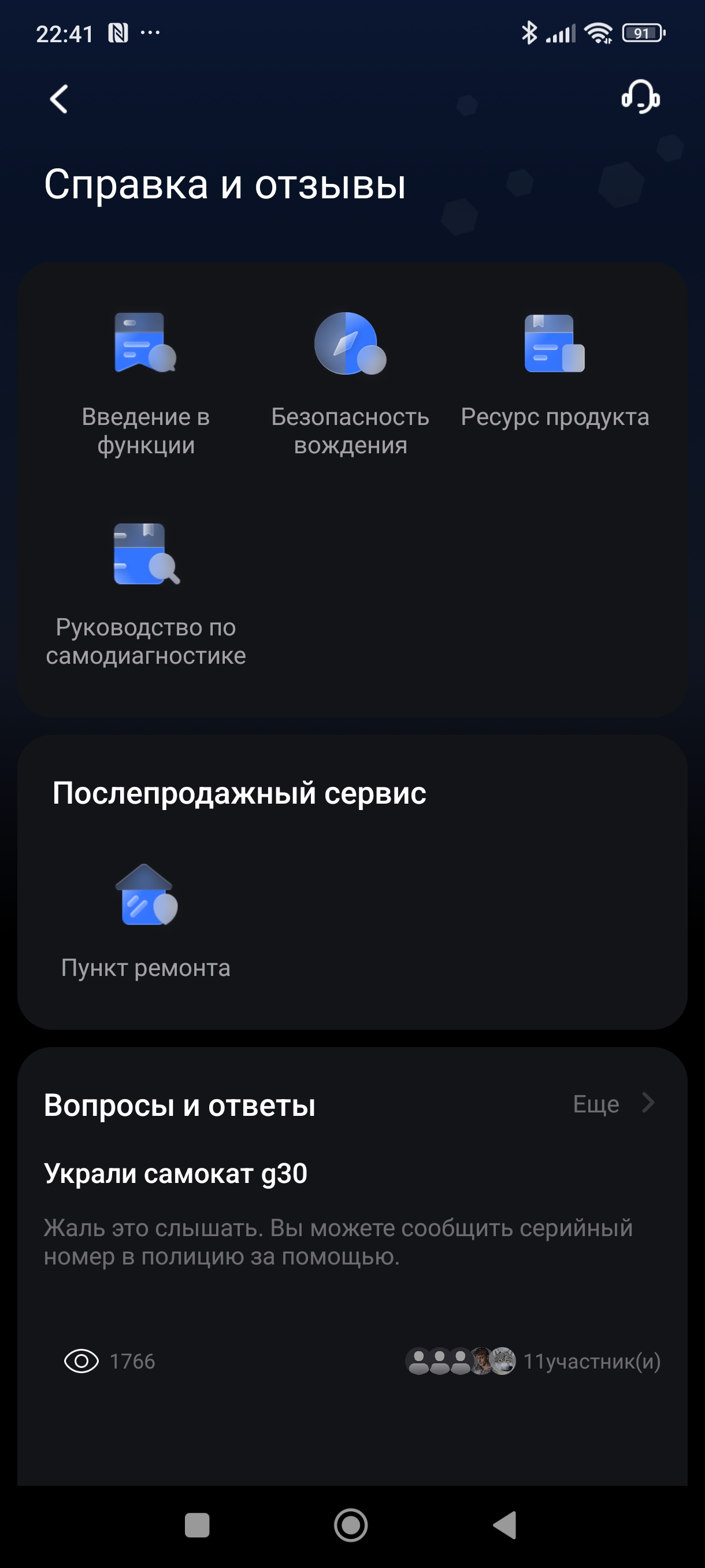Open recent apps via square button
Image resolution: width=705 pixels, height=1568 pixels.
tap(197, 1525)
